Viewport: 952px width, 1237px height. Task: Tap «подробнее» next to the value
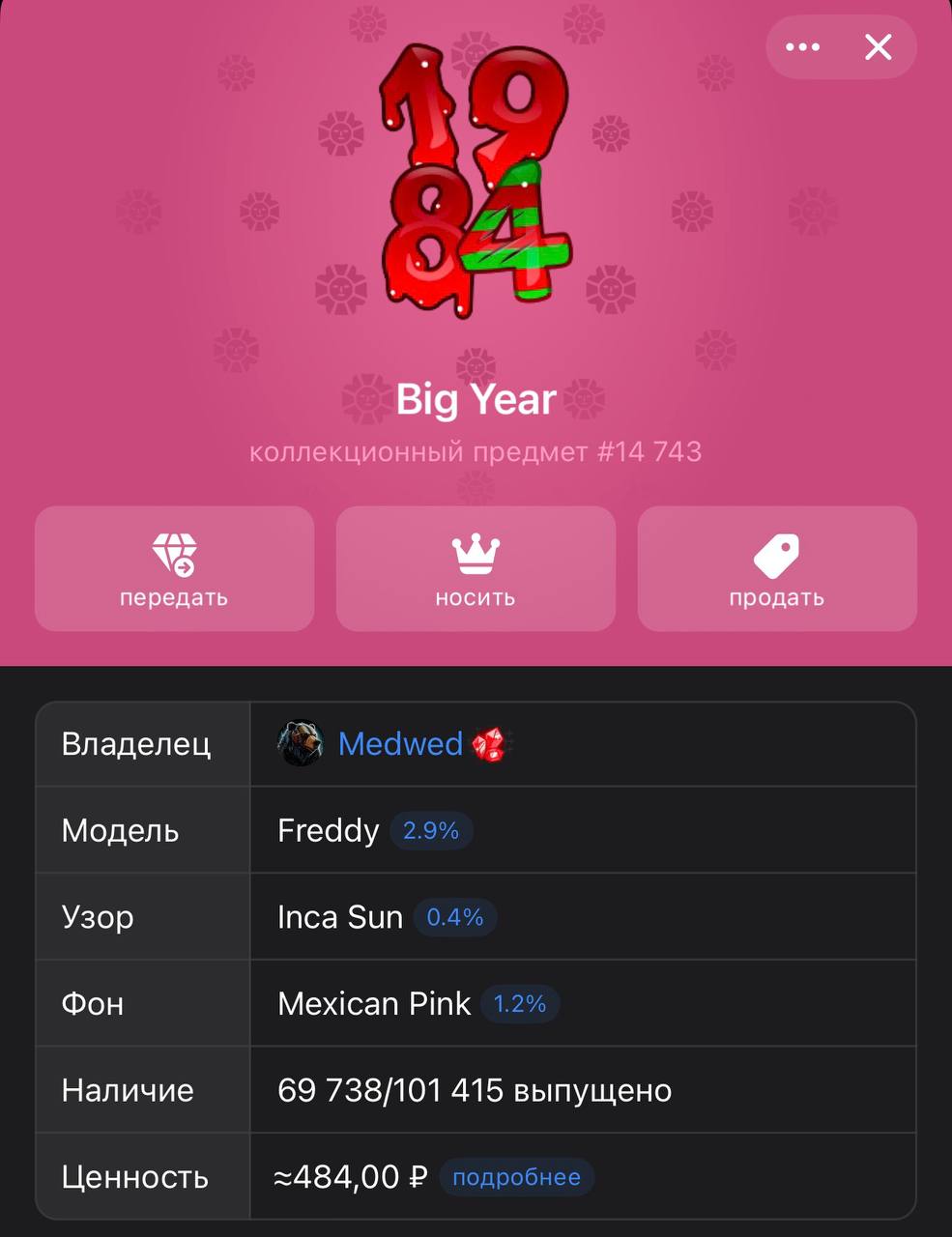[516, 1177]
